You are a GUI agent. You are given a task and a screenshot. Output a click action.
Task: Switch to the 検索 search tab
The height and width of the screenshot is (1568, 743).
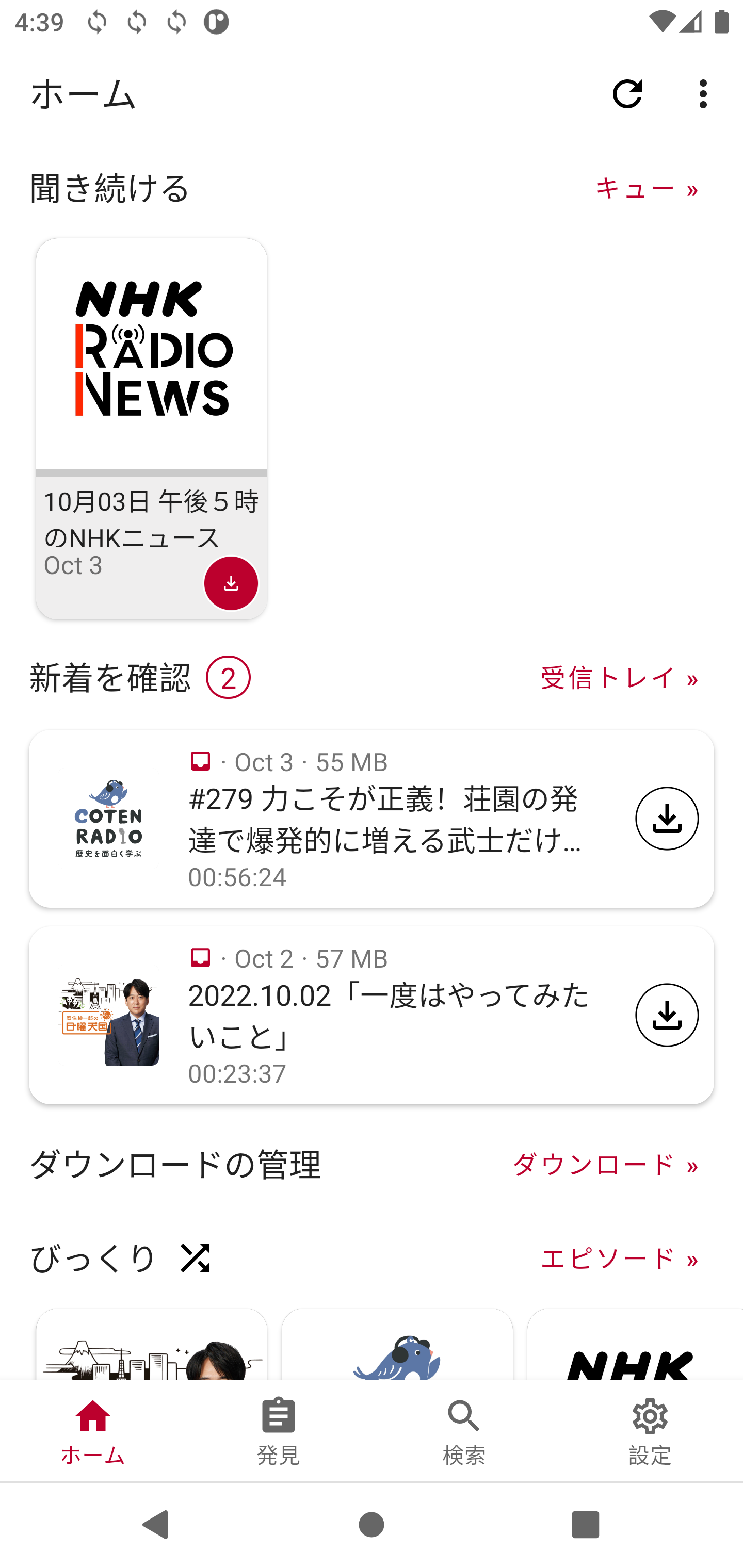[x=464, y=1430]
